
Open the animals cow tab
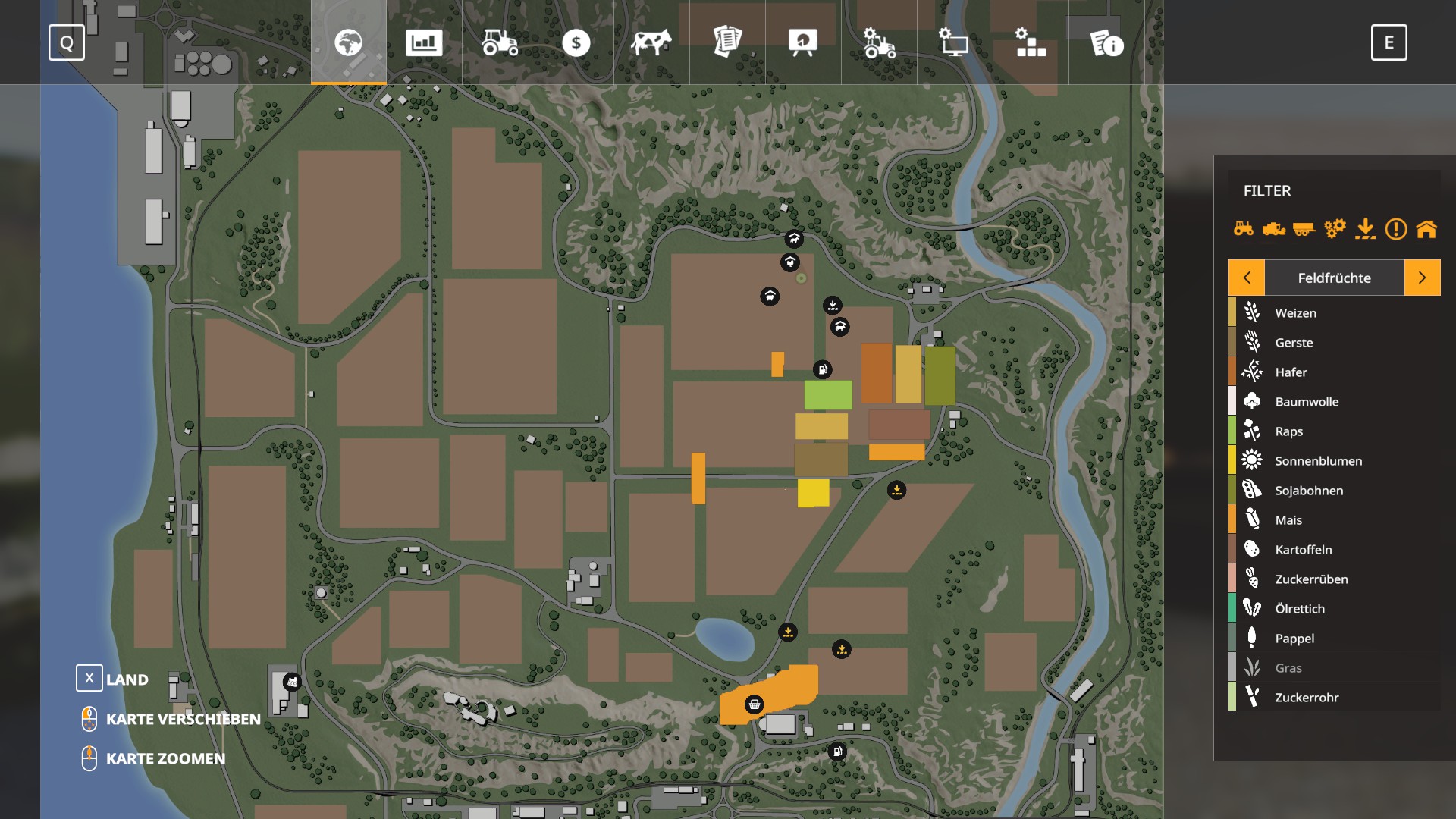[x=651, y=42]
